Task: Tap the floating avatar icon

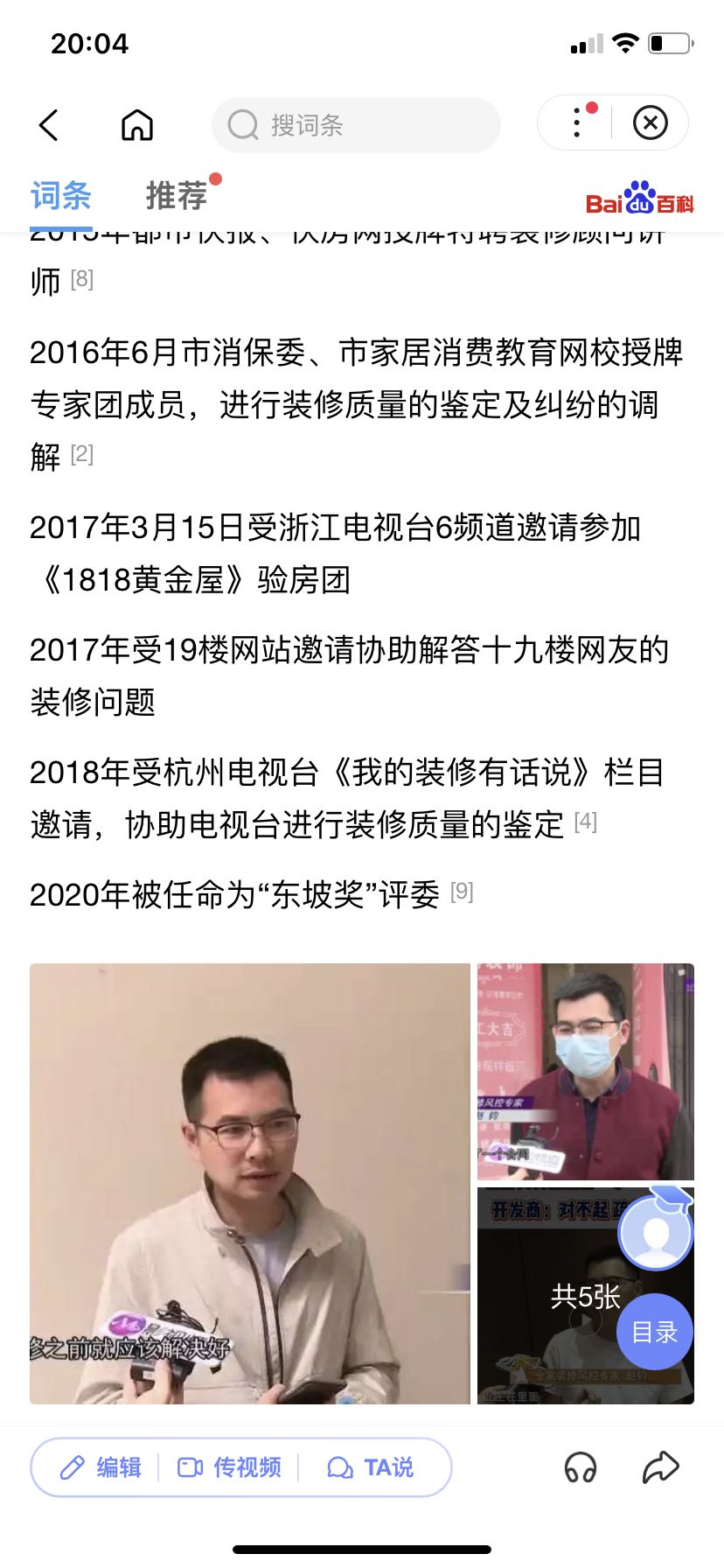Action: click(656, 1232)
